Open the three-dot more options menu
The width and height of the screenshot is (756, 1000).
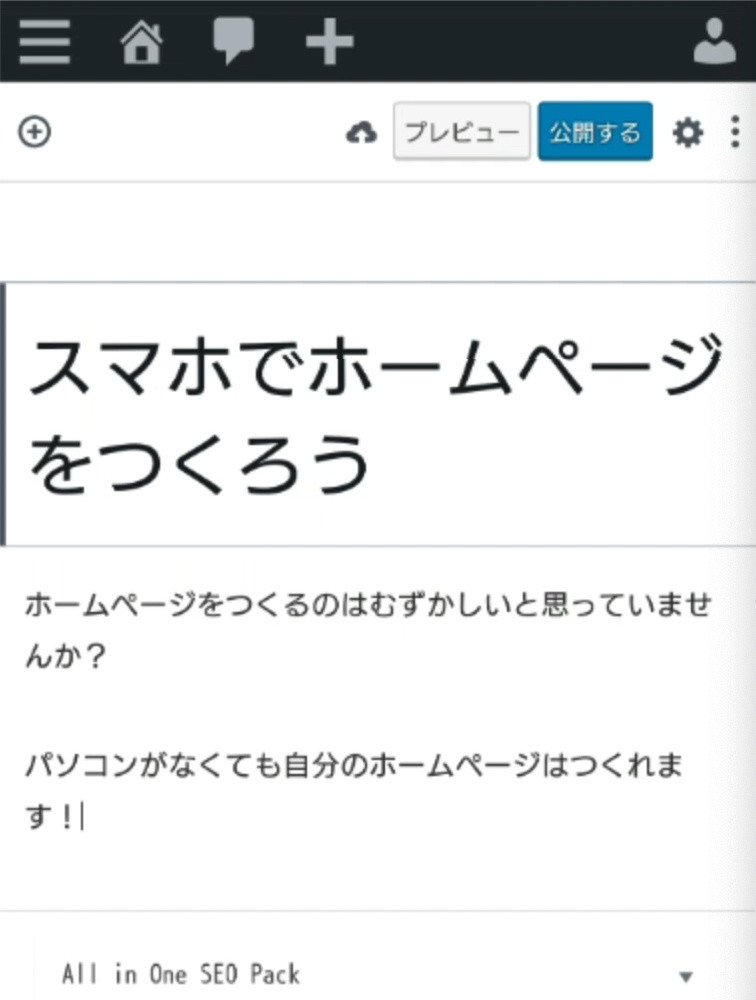coord(736,132)
